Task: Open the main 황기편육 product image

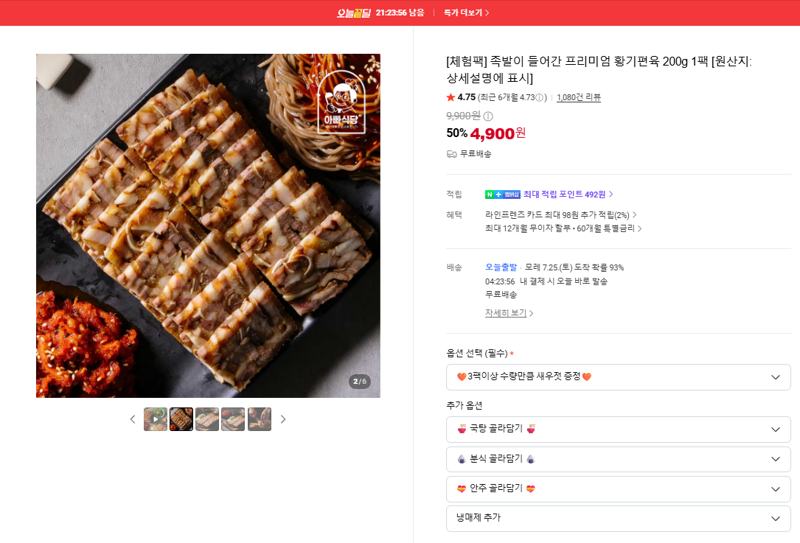Action: pos(208,226)
